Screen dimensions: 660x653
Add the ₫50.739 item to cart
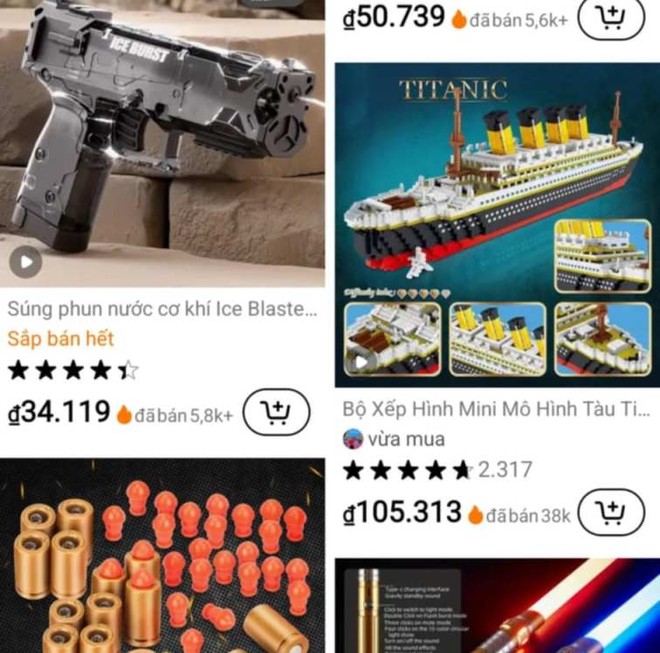tap(612, 17)
